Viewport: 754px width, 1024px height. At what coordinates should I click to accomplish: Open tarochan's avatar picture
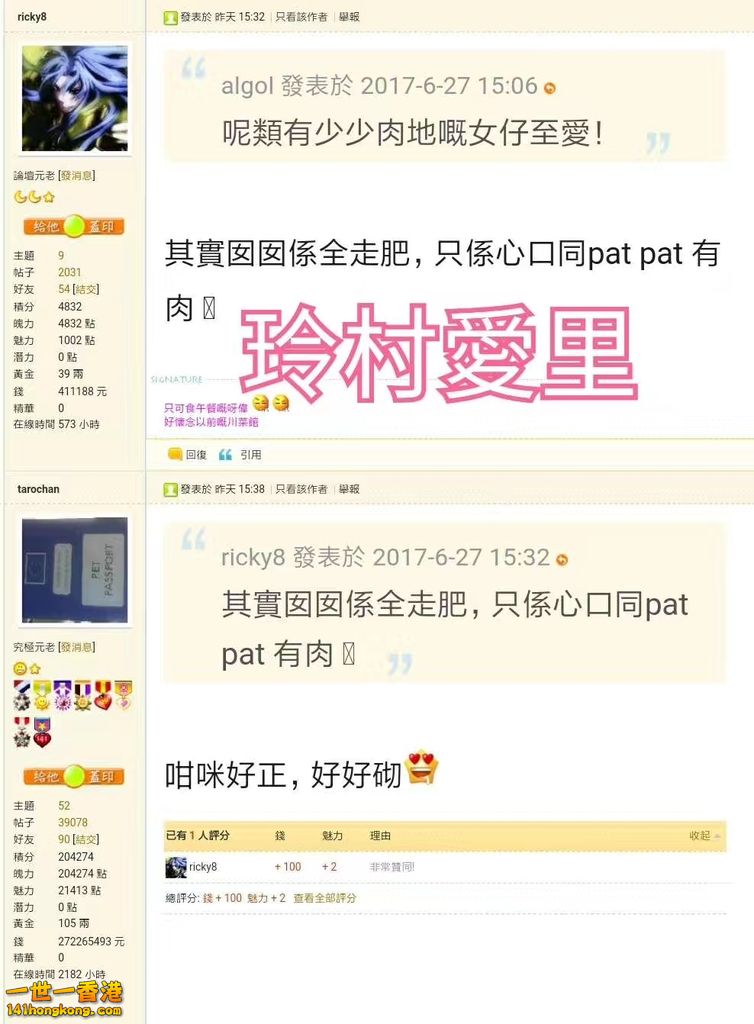coord(74,570)
